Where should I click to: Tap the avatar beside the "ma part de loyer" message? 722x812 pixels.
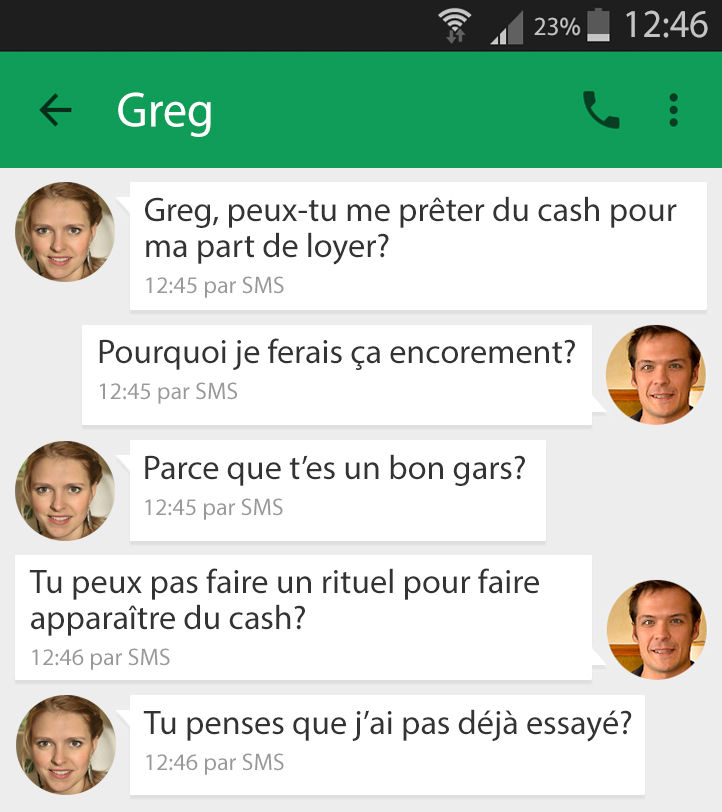coord(65,232)
